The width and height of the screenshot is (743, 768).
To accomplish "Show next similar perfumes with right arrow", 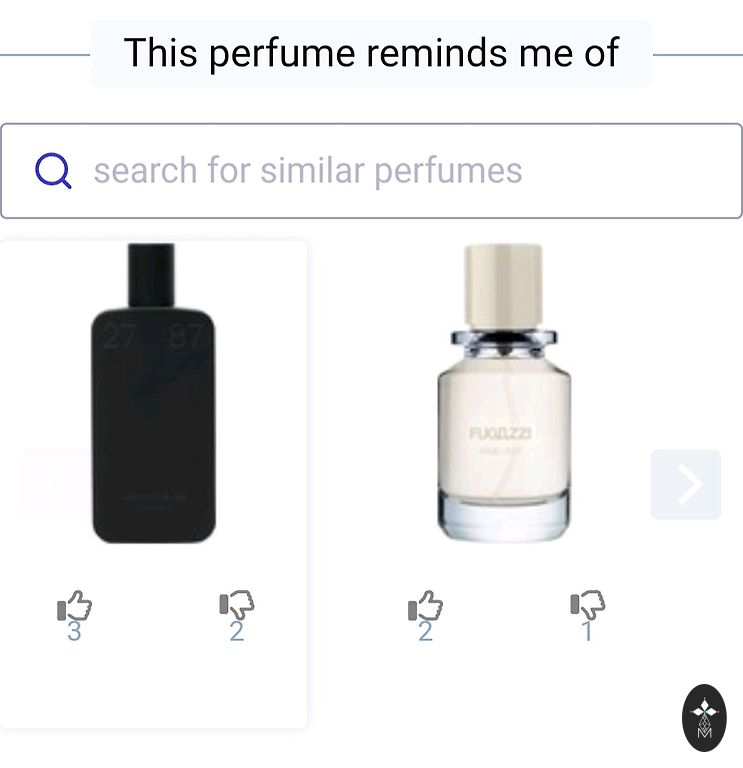I will point(686,484).
